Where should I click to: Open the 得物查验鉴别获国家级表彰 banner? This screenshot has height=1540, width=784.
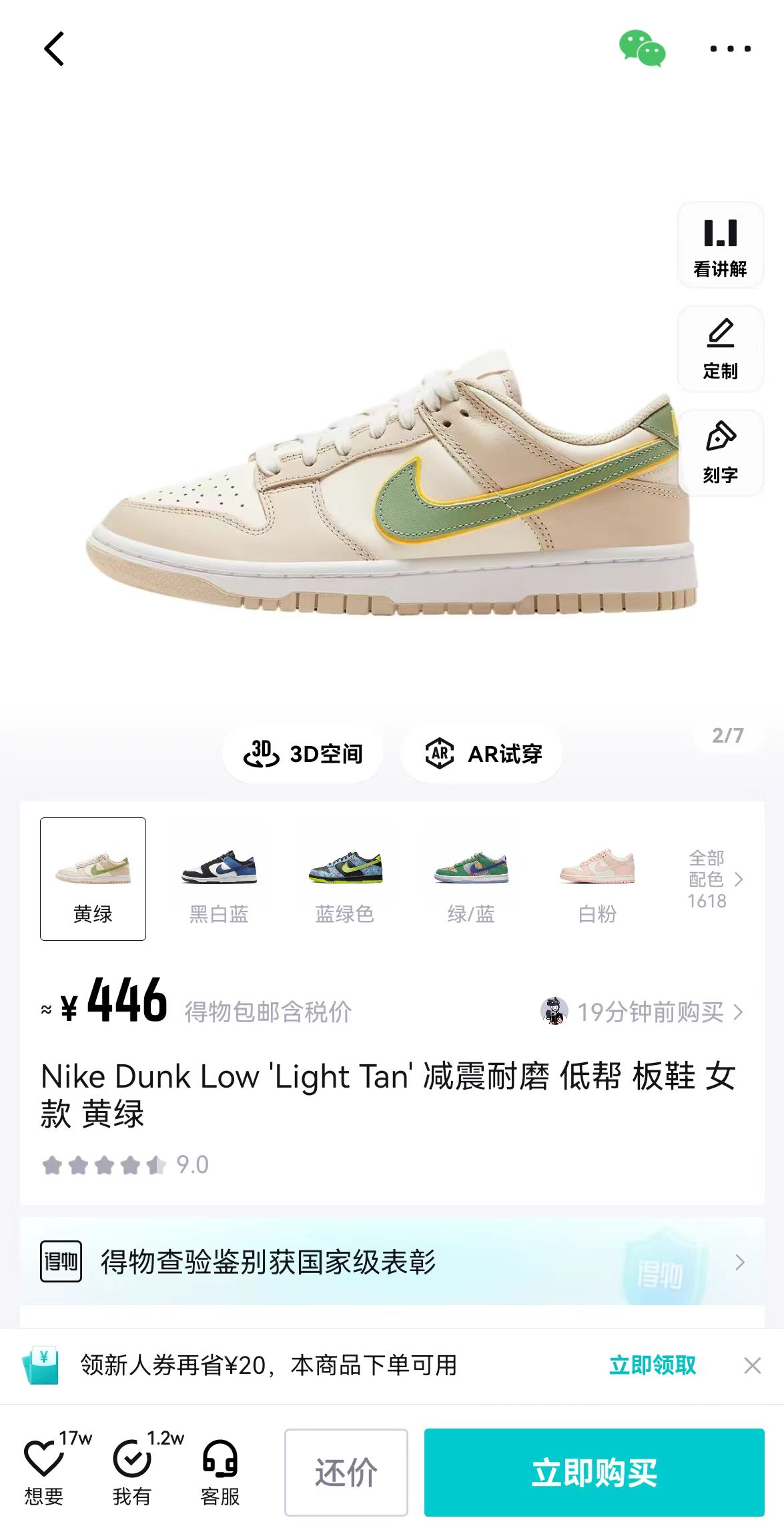tap(392, 1261)
